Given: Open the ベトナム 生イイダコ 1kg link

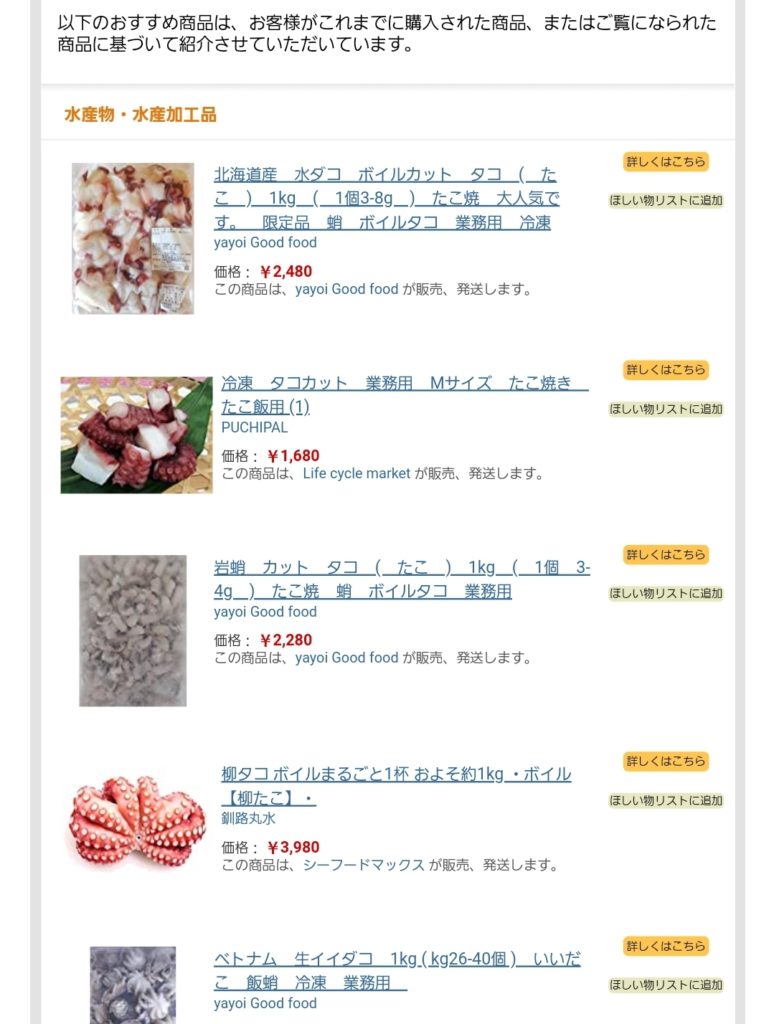Looking at the screenshot, I should tap(396, 960).
